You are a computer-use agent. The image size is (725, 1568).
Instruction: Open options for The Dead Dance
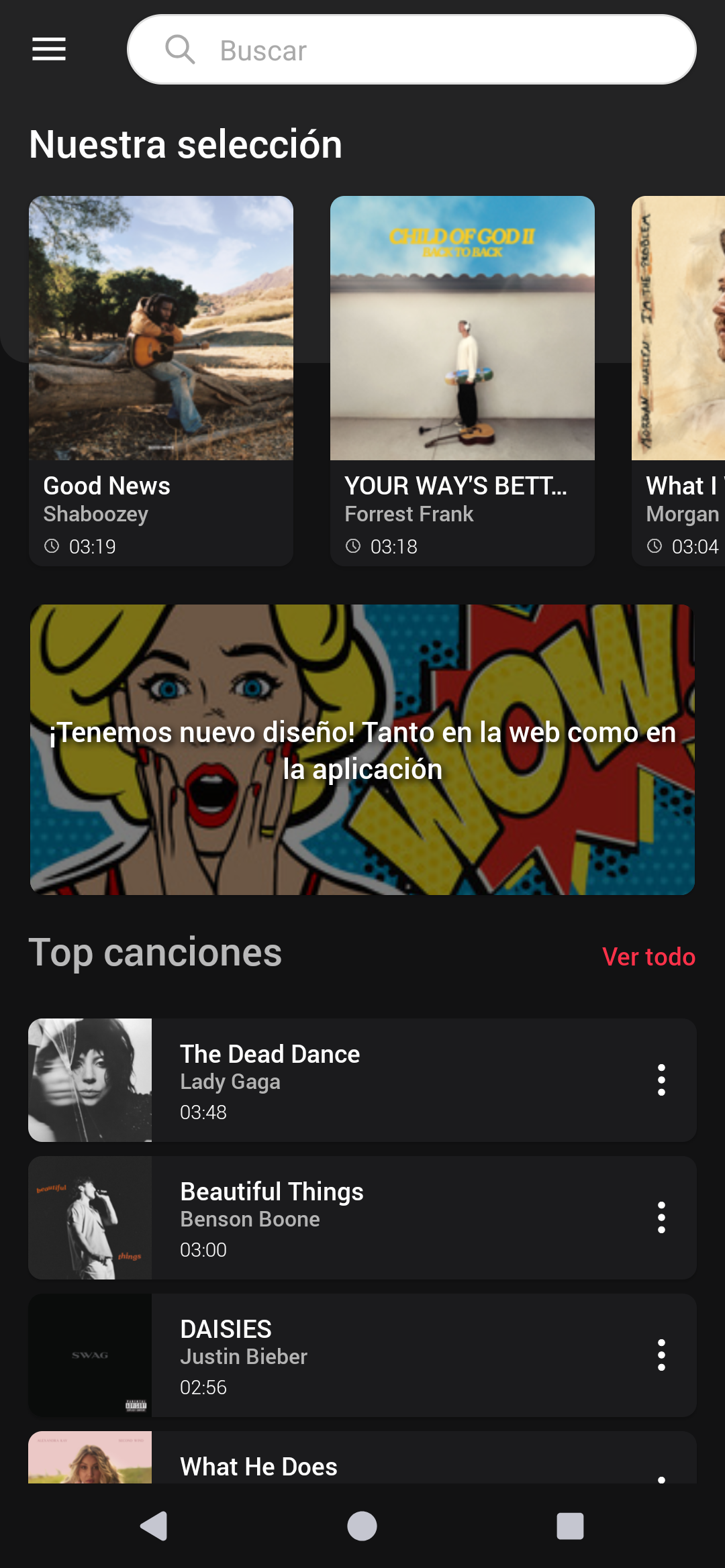click(x=661, y=1080)
